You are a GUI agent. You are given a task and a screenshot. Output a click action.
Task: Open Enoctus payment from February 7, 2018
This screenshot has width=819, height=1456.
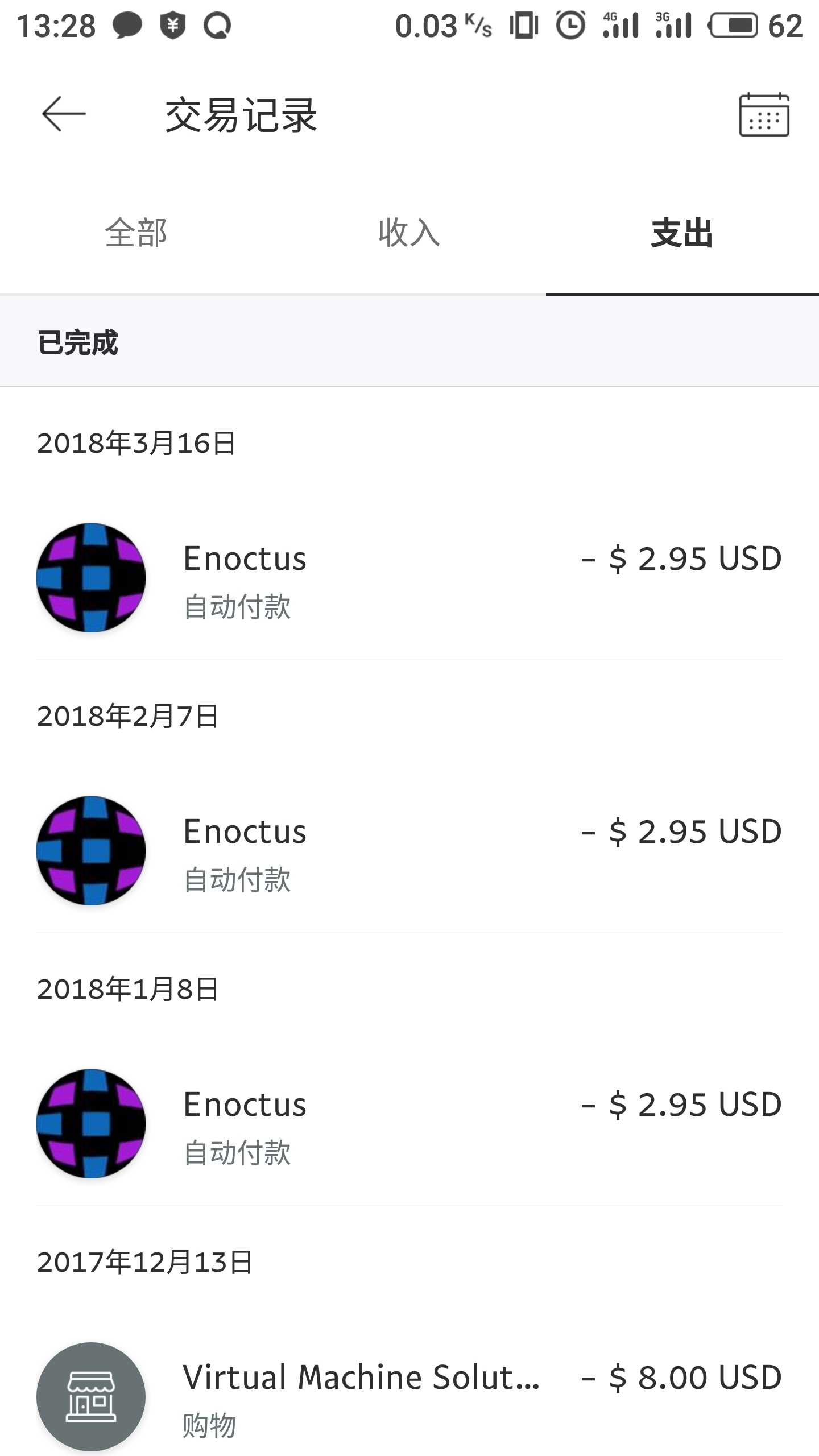point(409,851)
